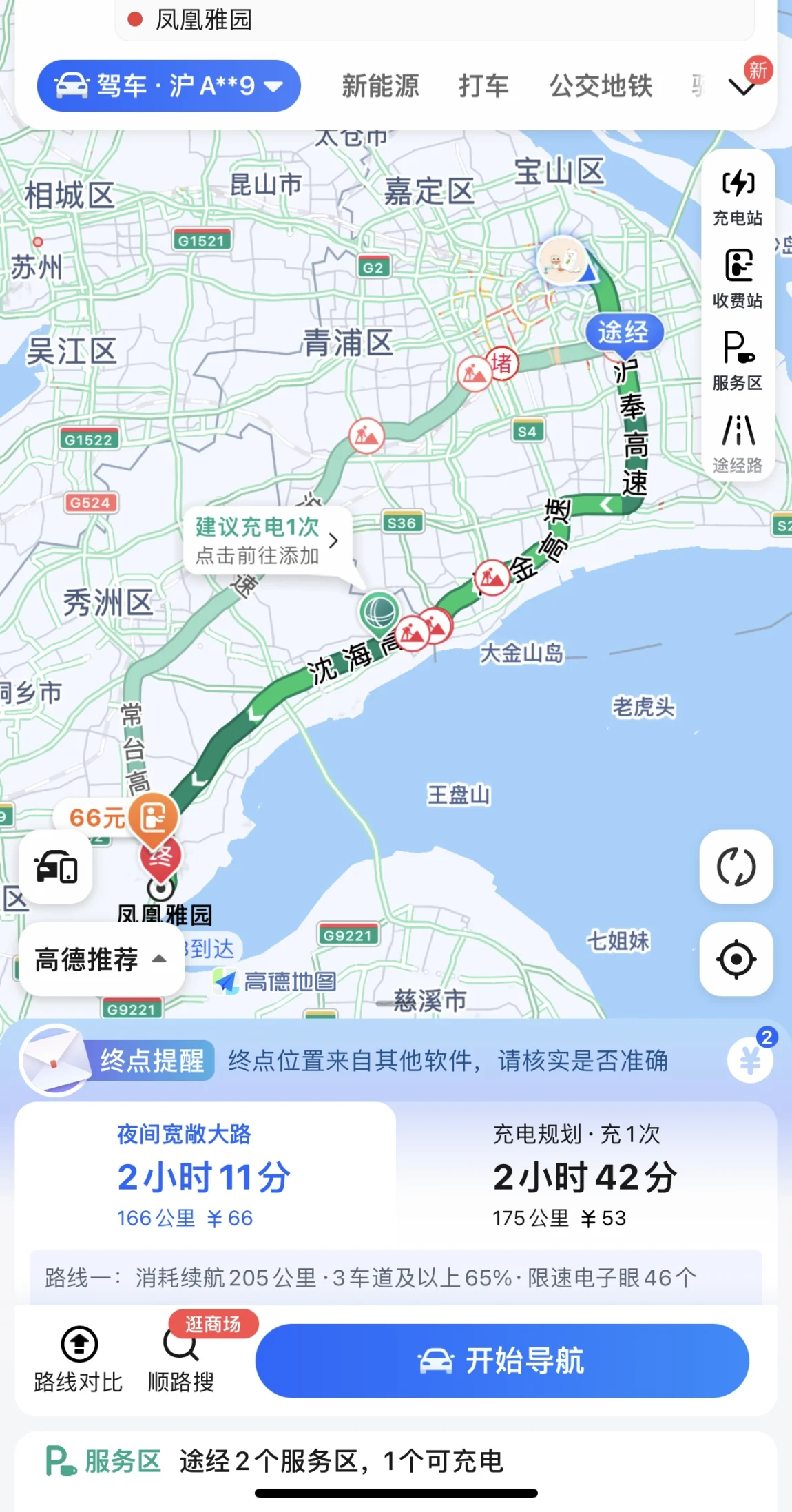The width and height of the screenshot is (792, 1512).
Task: Show 服务区 on the map
Action: click(x=738, y=360)
